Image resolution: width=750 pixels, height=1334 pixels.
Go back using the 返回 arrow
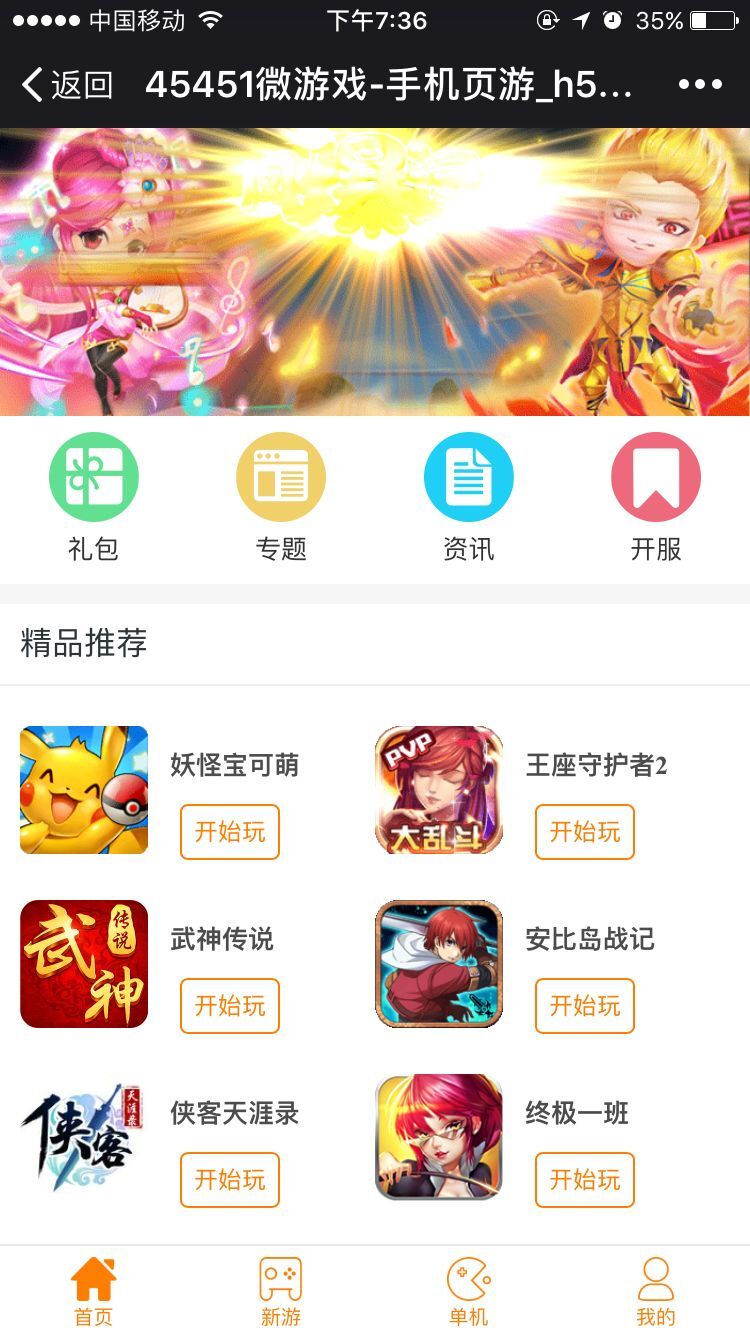pyautogui.click(x=66, y=85)
